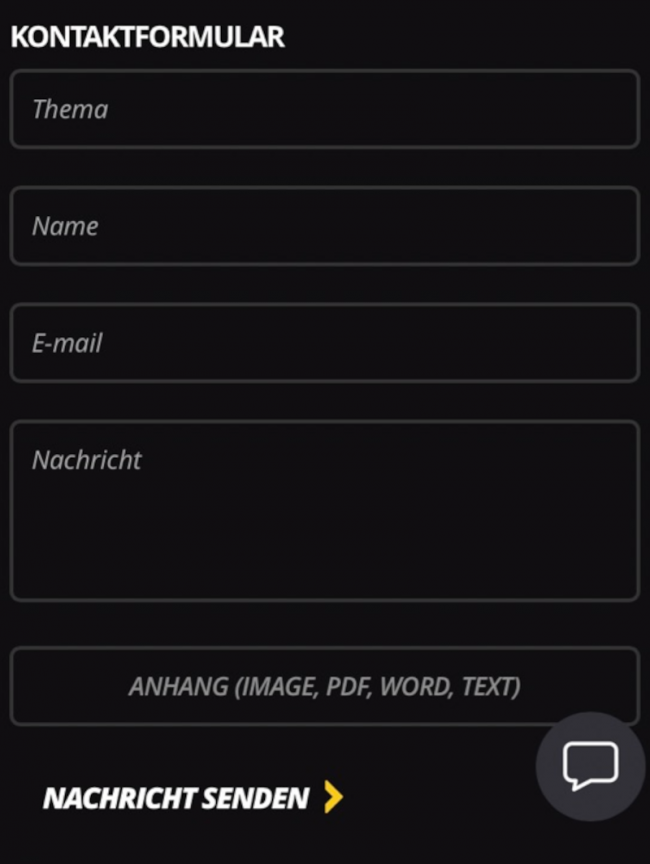Screen dimensions: 650x864
Task: Tap the Nachricht message box
Action: click(324, 511)
